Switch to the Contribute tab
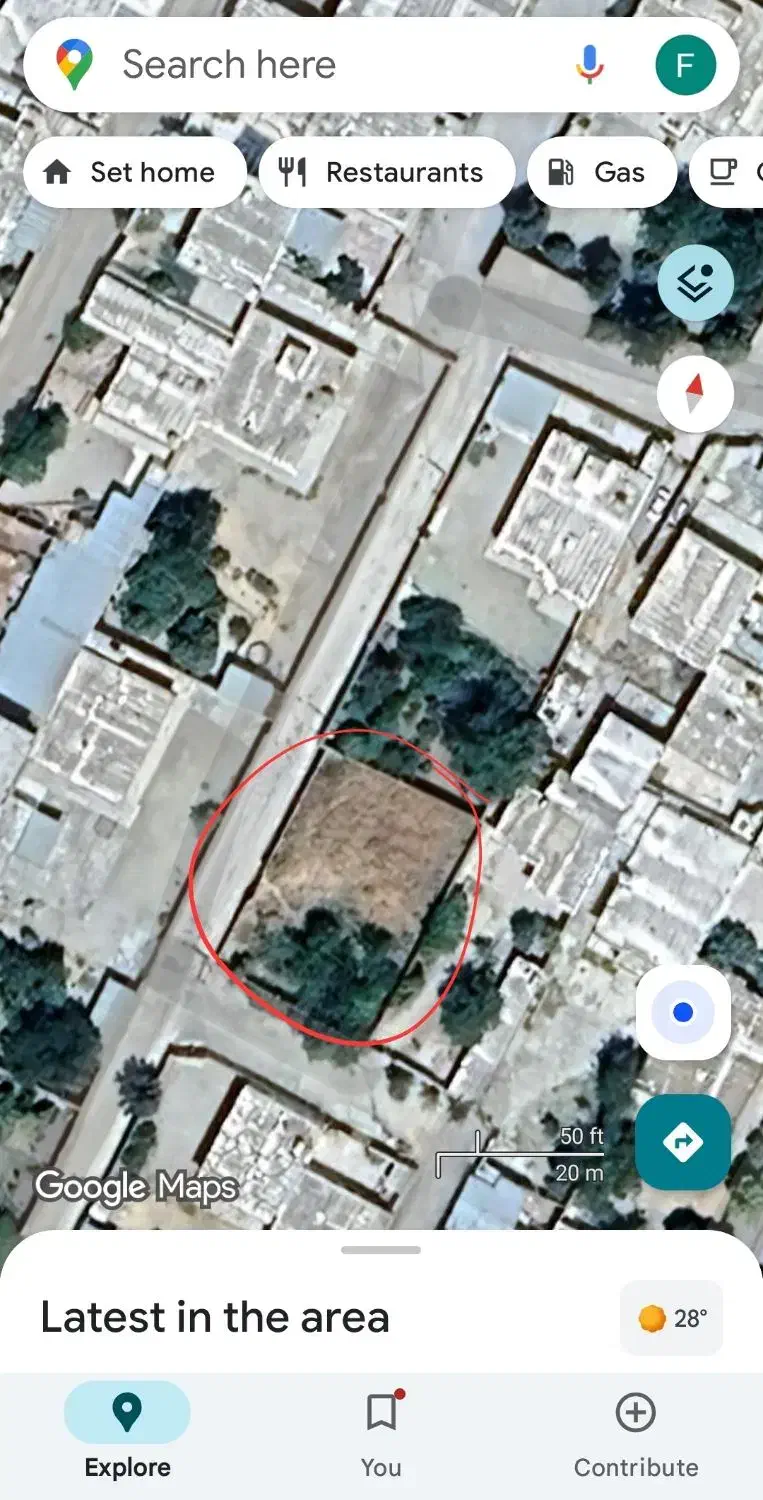The height and width of the screenshot is (1500, 763). (x=636, y=1436)
